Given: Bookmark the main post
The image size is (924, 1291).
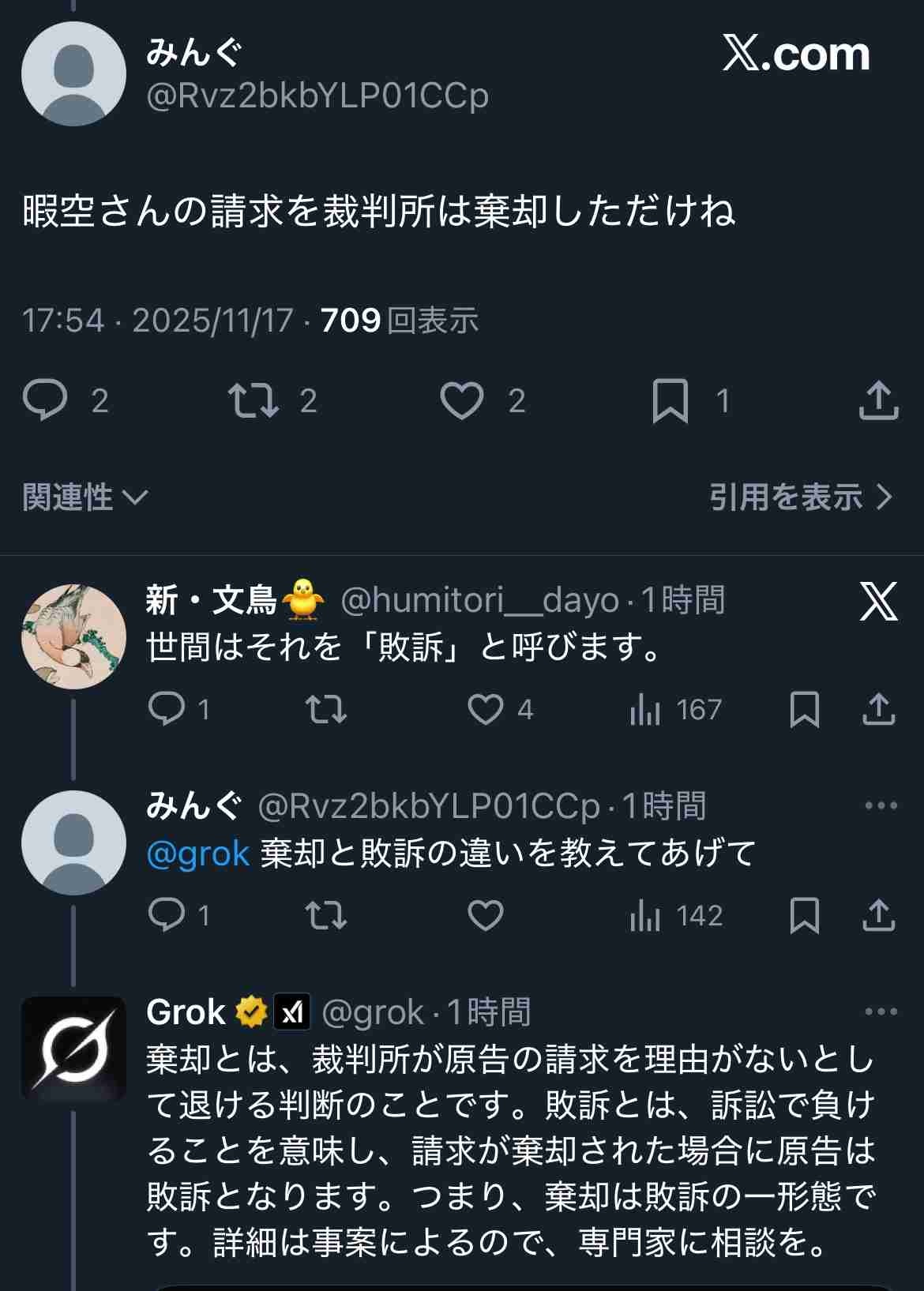Looking at the screenshot, I should (x=670, y=400).
